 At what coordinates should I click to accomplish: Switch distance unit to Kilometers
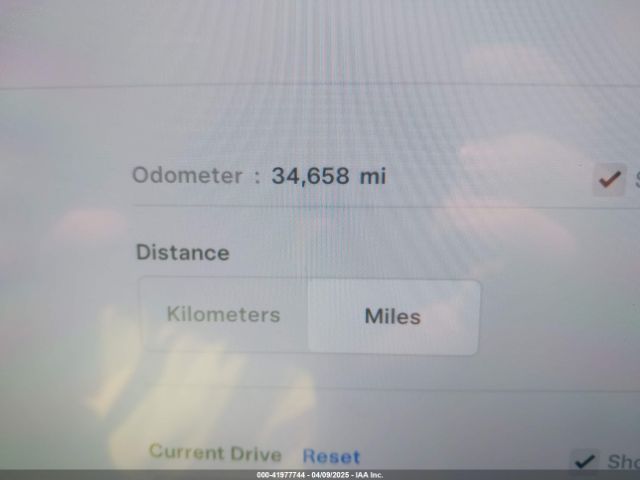click(x=223, y=315)
